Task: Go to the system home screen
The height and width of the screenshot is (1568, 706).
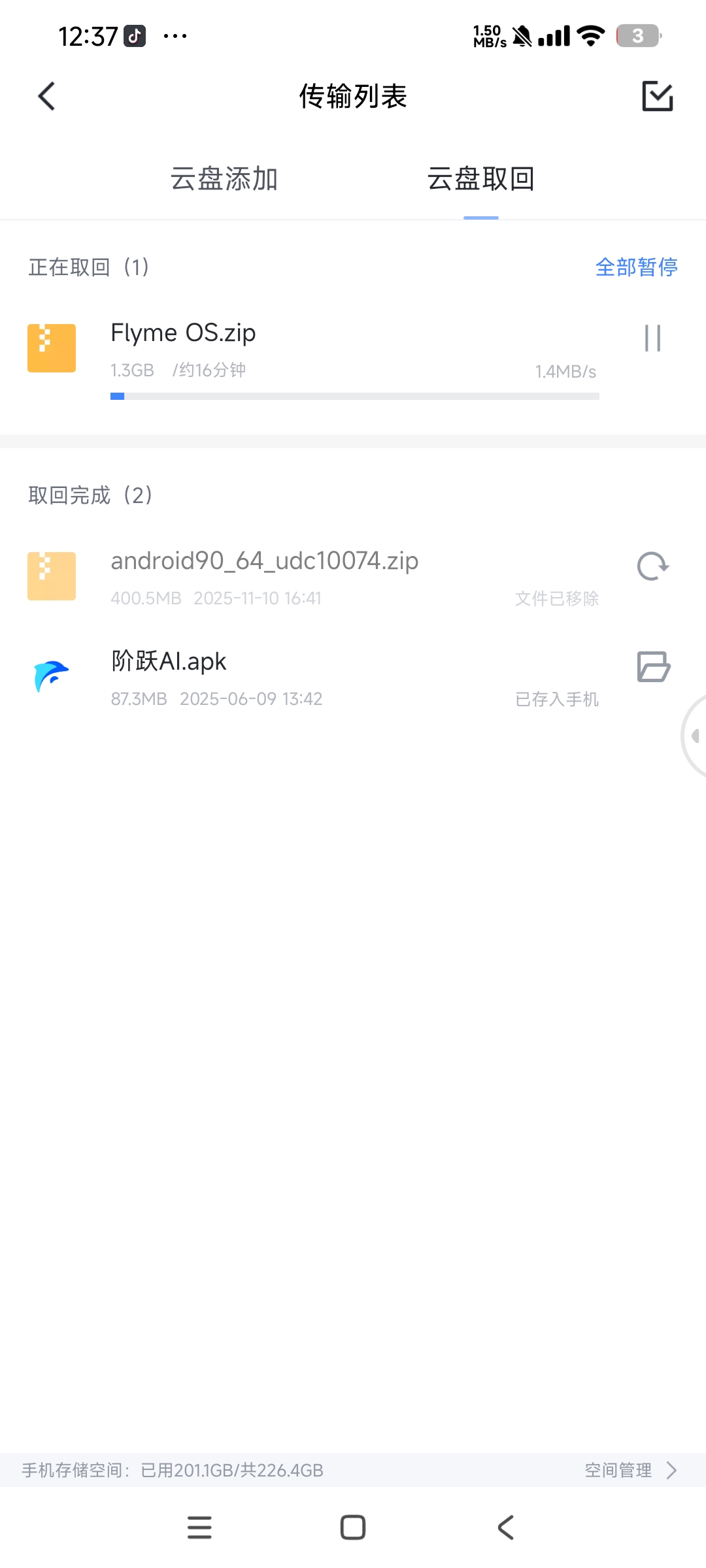Action: [x=353, y=1527]
